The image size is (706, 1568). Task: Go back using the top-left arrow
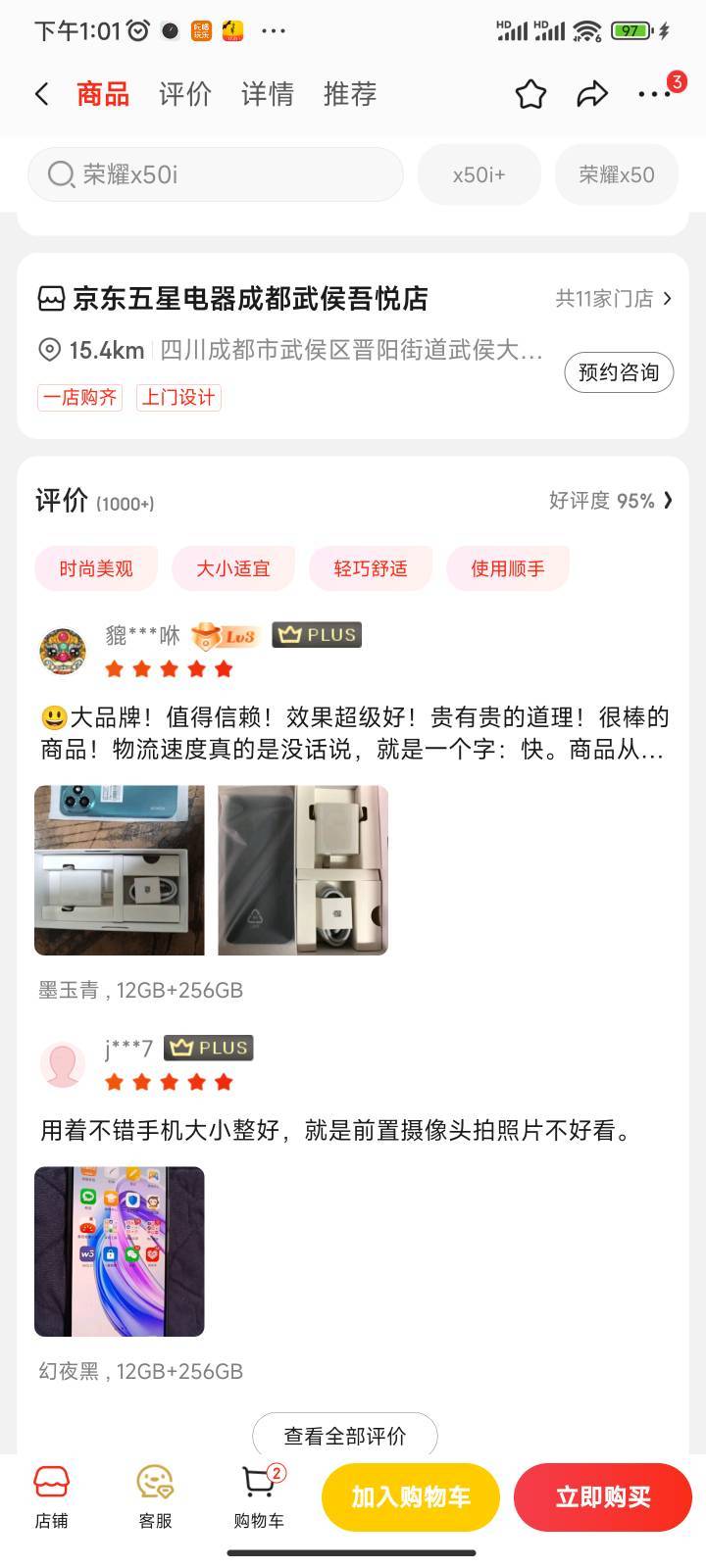coord(41,94)
